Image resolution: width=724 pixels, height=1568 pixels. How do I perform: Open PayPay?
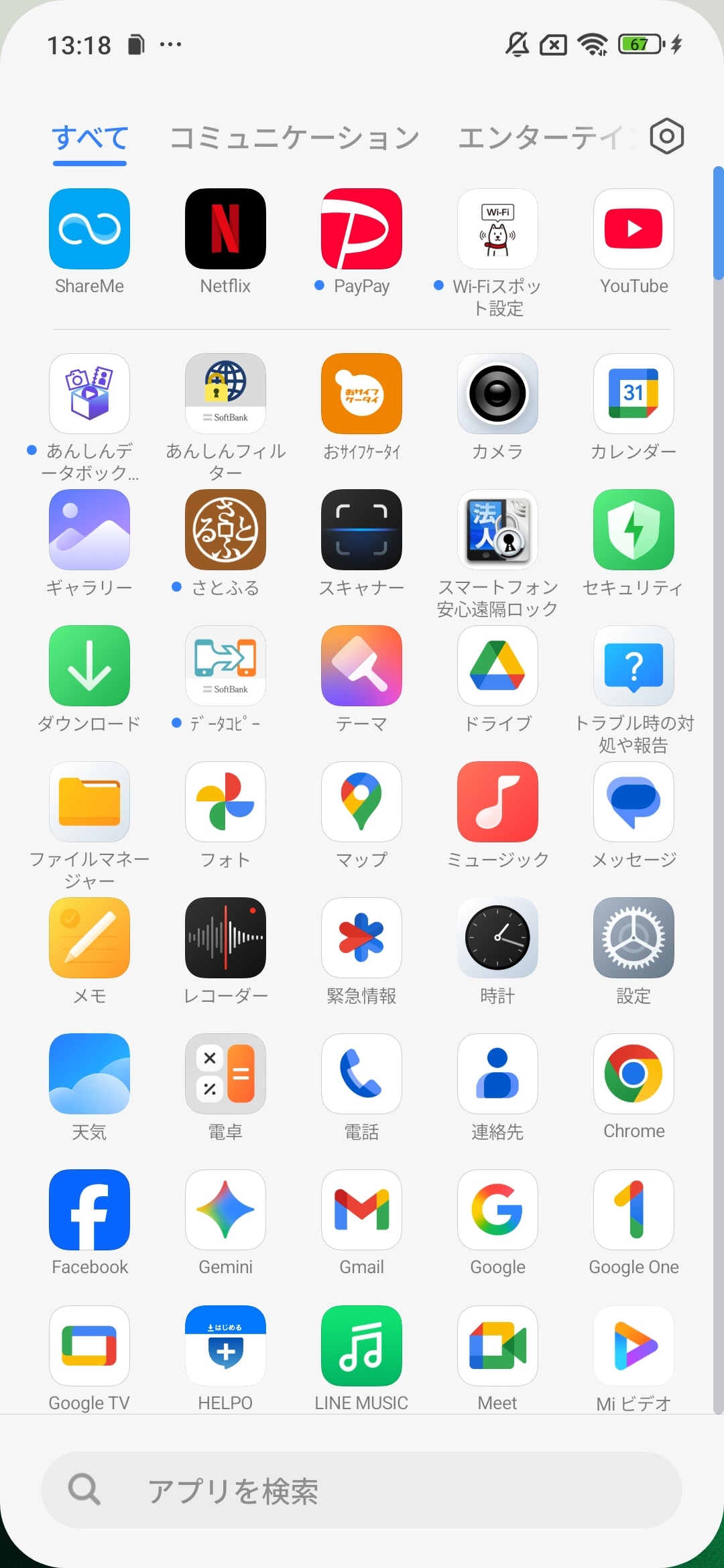coord(361,229)
